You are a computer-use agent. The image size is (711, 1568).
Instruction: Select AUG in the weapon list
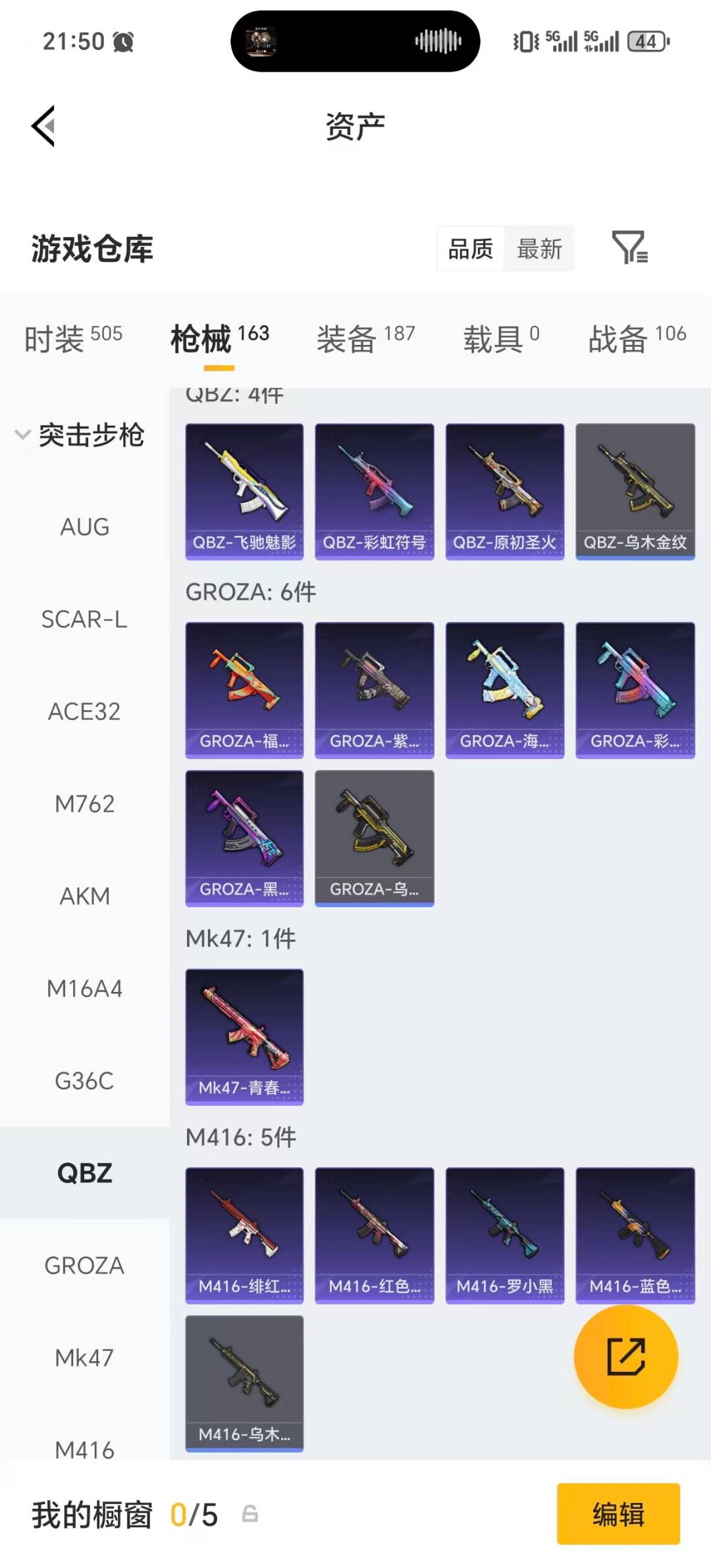84,527
